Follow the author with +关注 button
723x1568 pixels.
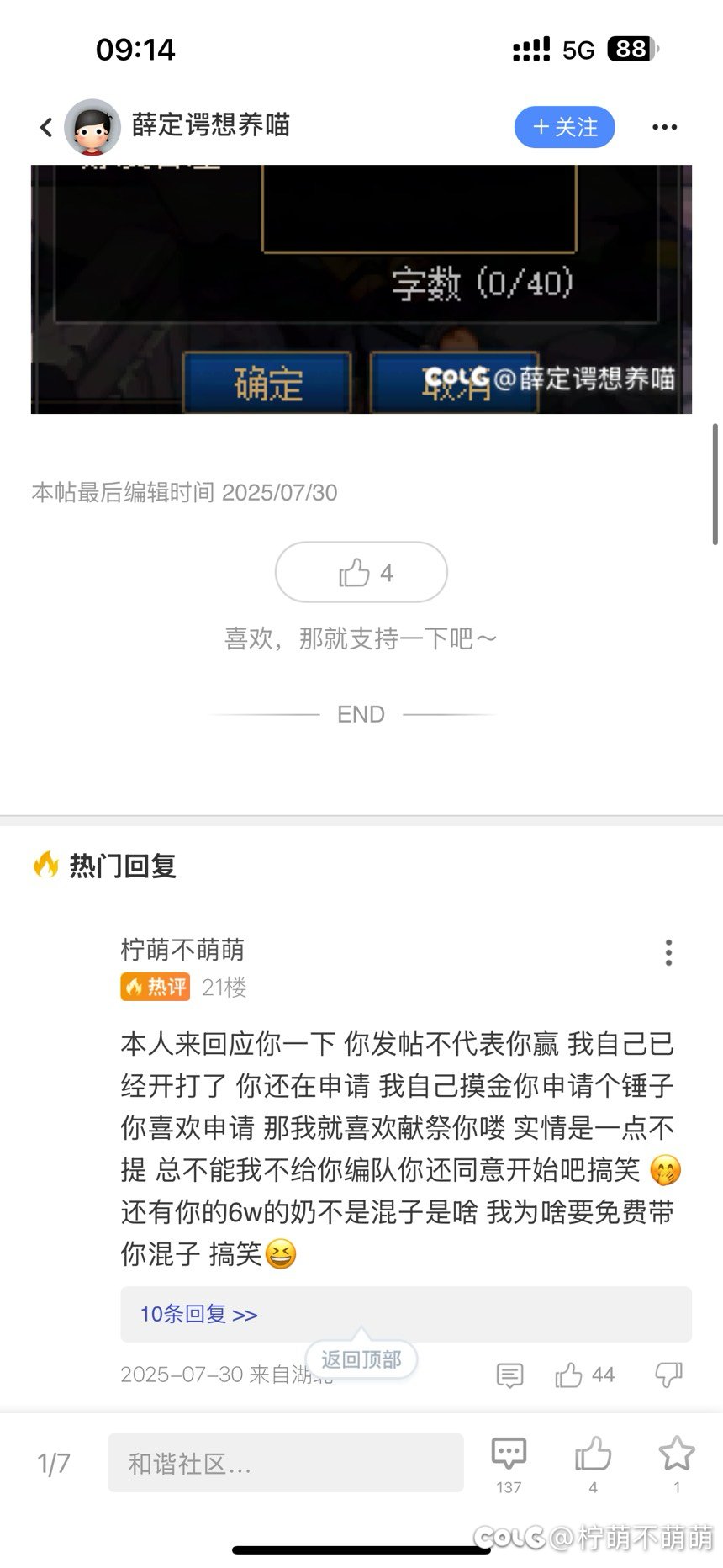click(x=565, y=127)
